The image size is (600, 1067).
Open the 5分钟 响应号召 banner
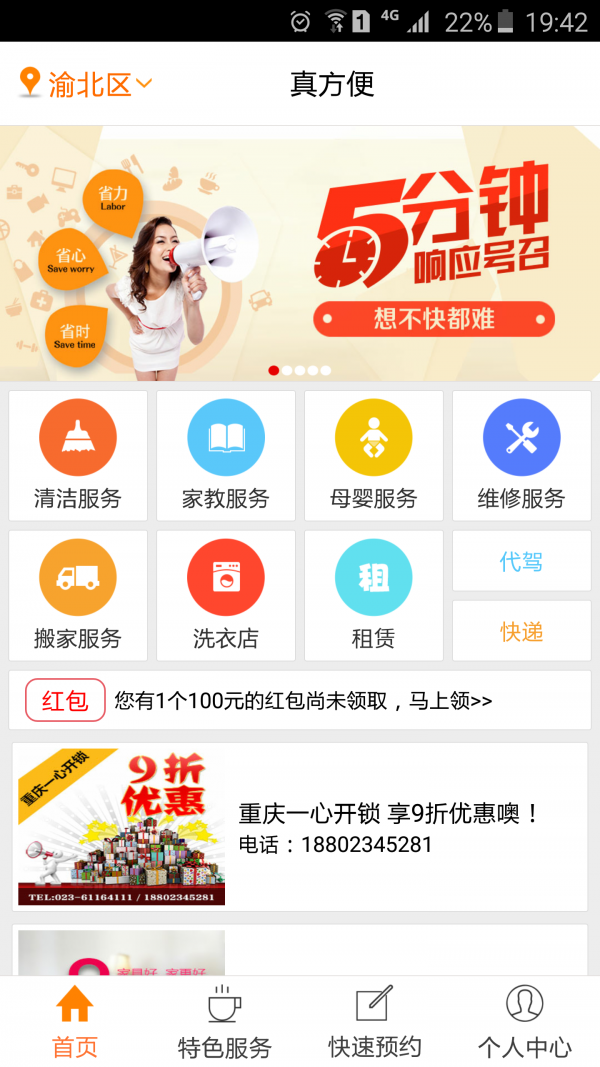300,252
